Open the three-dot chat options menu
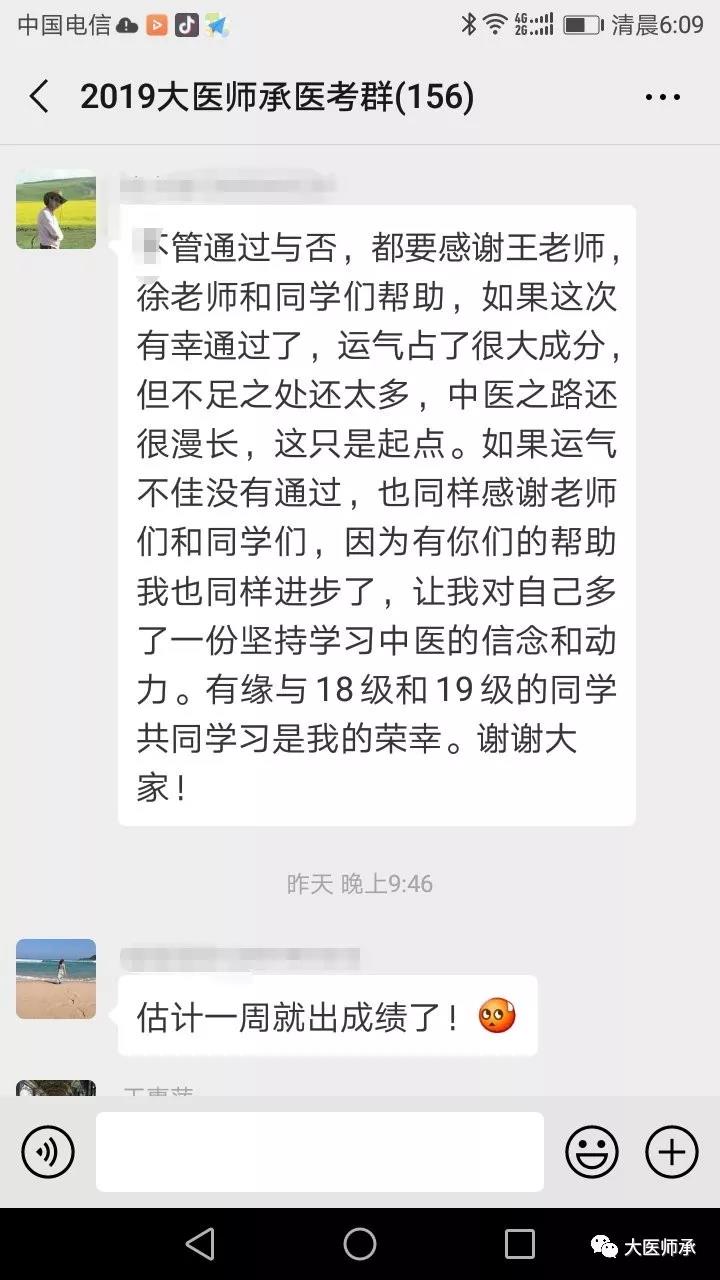Image resolution: width=720 pixels, height=1280 pixels. [x=662, y=97]
